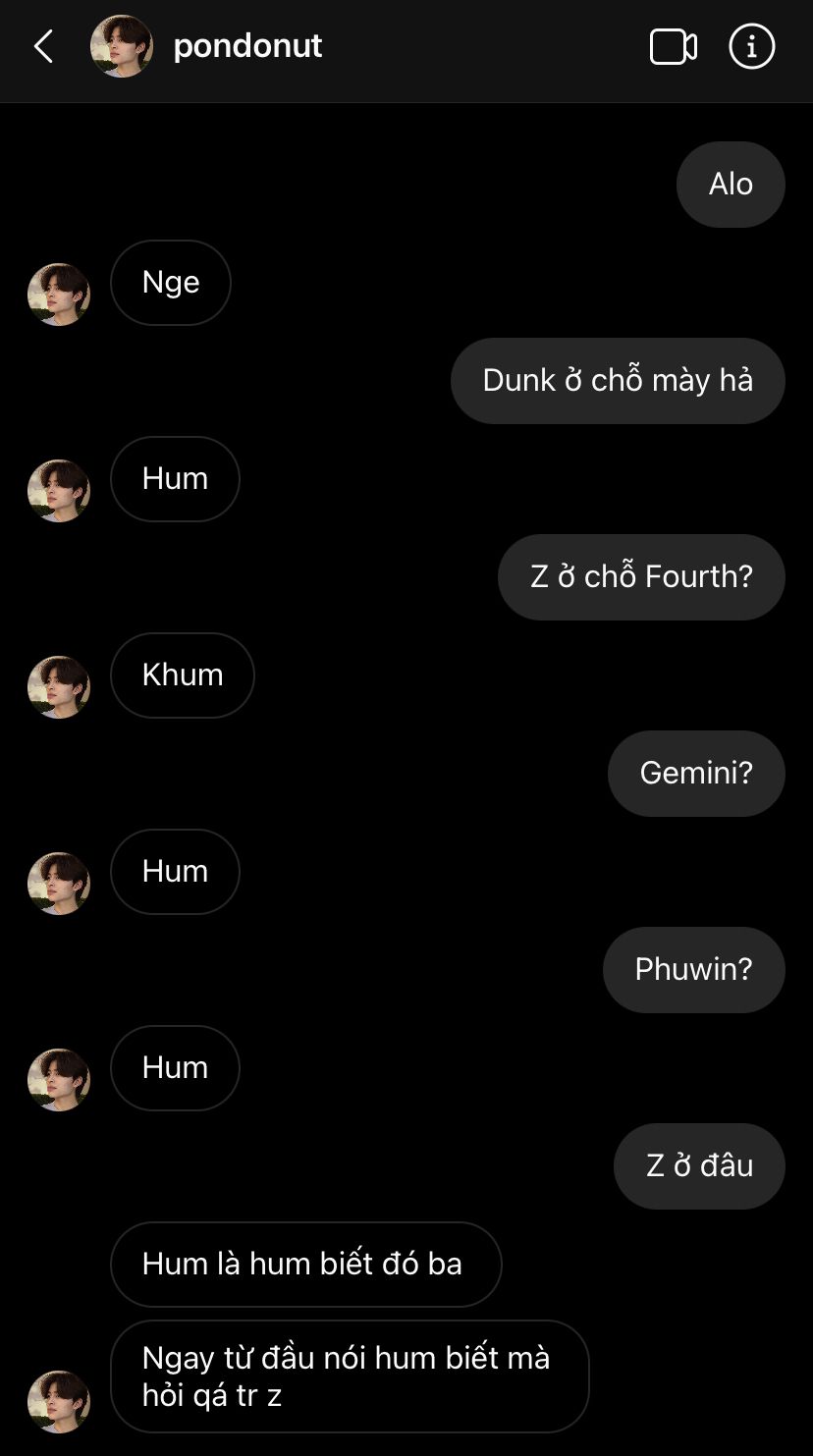813x1456 pixels.
Task: Go back to the message list
Action: click(43, 46)
